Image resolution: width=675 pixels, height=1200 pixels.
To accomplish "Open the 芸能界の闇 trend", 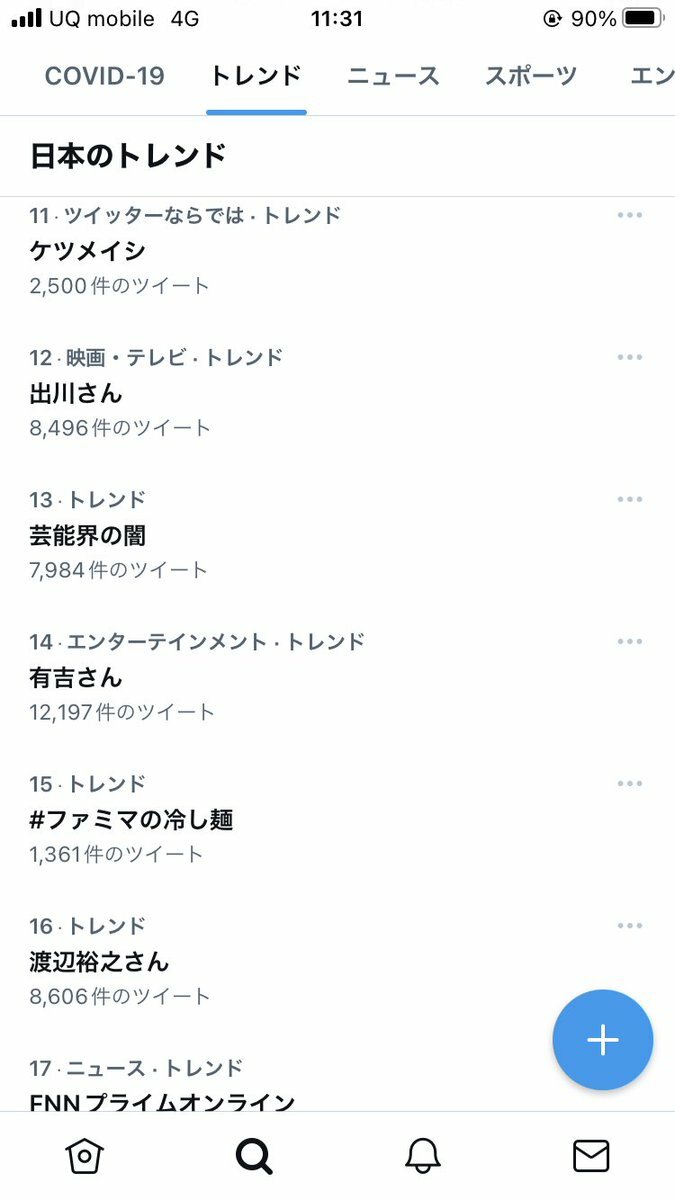I will pos(88,535).
